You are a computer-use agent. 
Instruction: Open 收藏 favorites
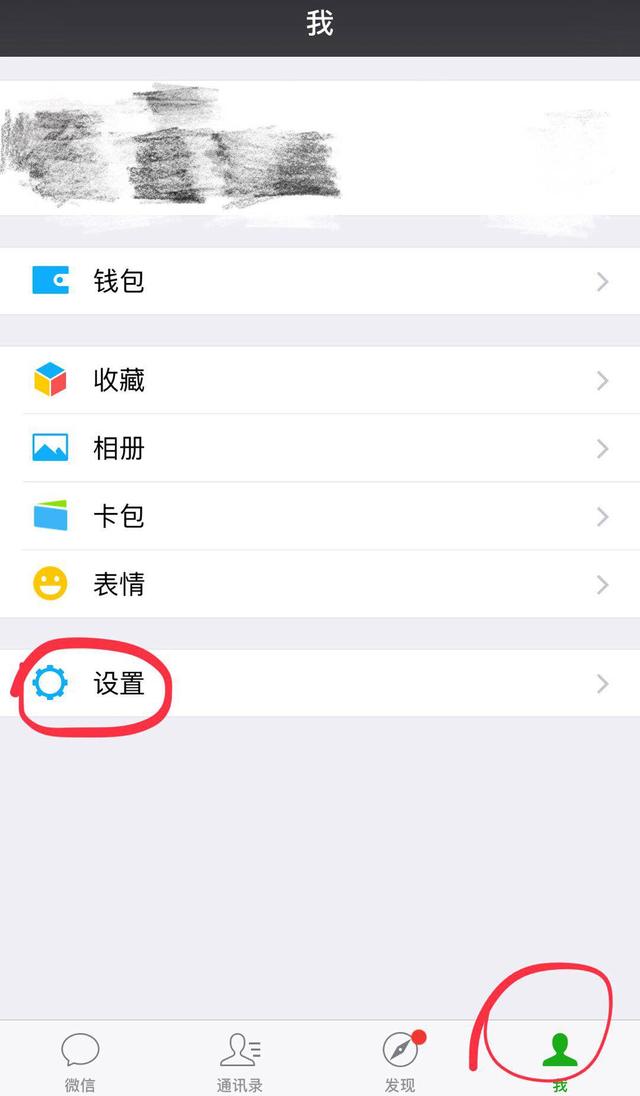tap(320, 380)
